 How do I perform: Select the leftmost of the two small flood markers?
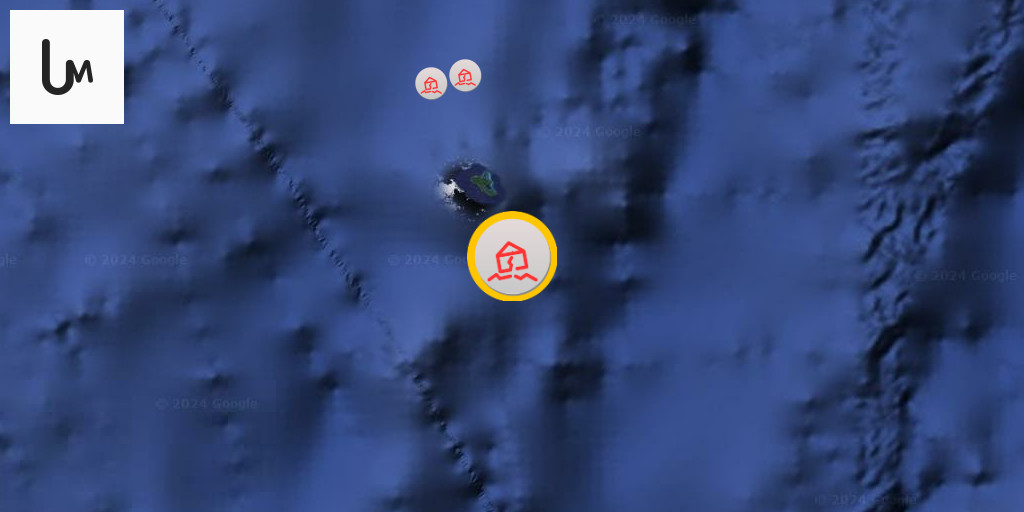(431, 83)
